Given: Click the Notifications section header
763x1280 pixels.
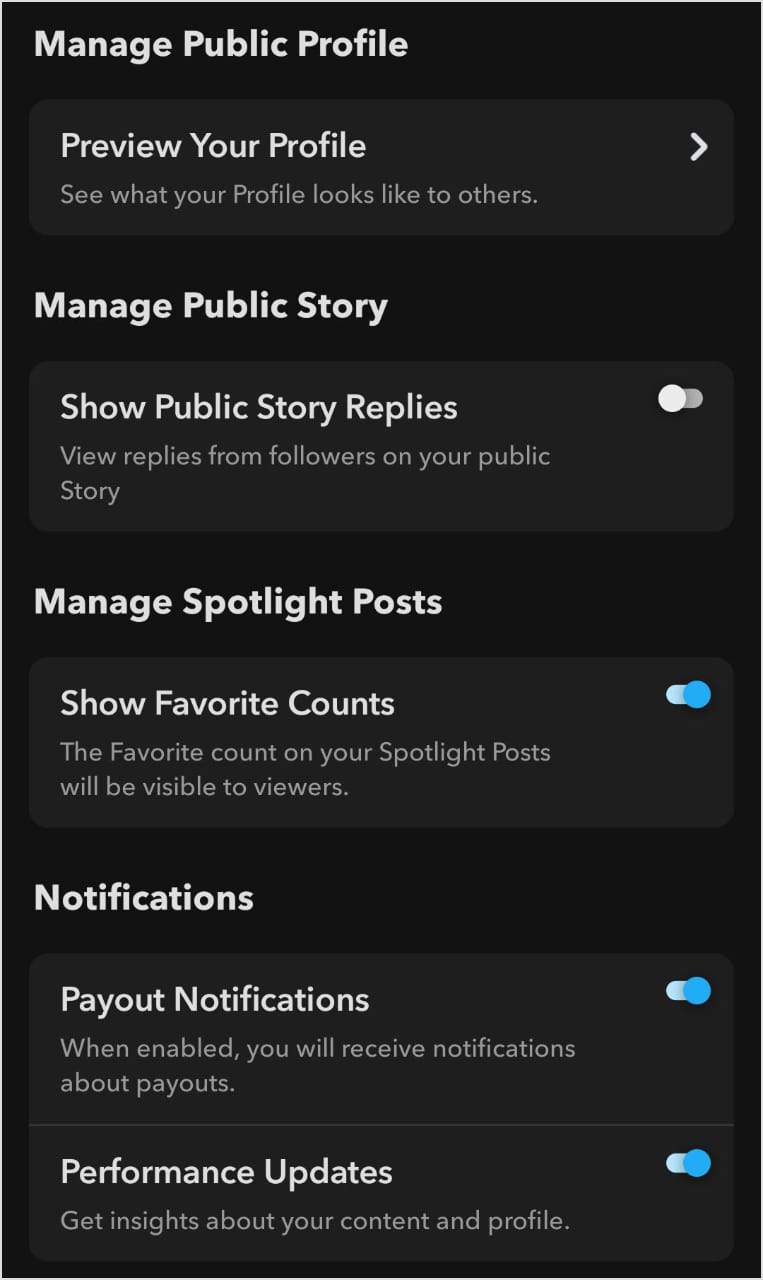Looking at the screenshot, I should point(143,897).
